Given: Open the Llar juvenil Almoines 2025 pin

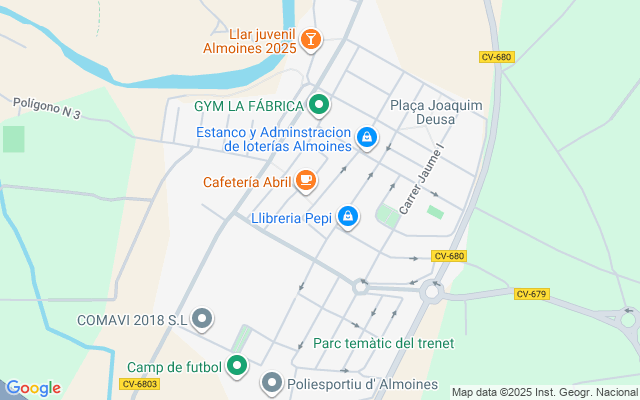Looking at the screenshot, I should (311, 40).
